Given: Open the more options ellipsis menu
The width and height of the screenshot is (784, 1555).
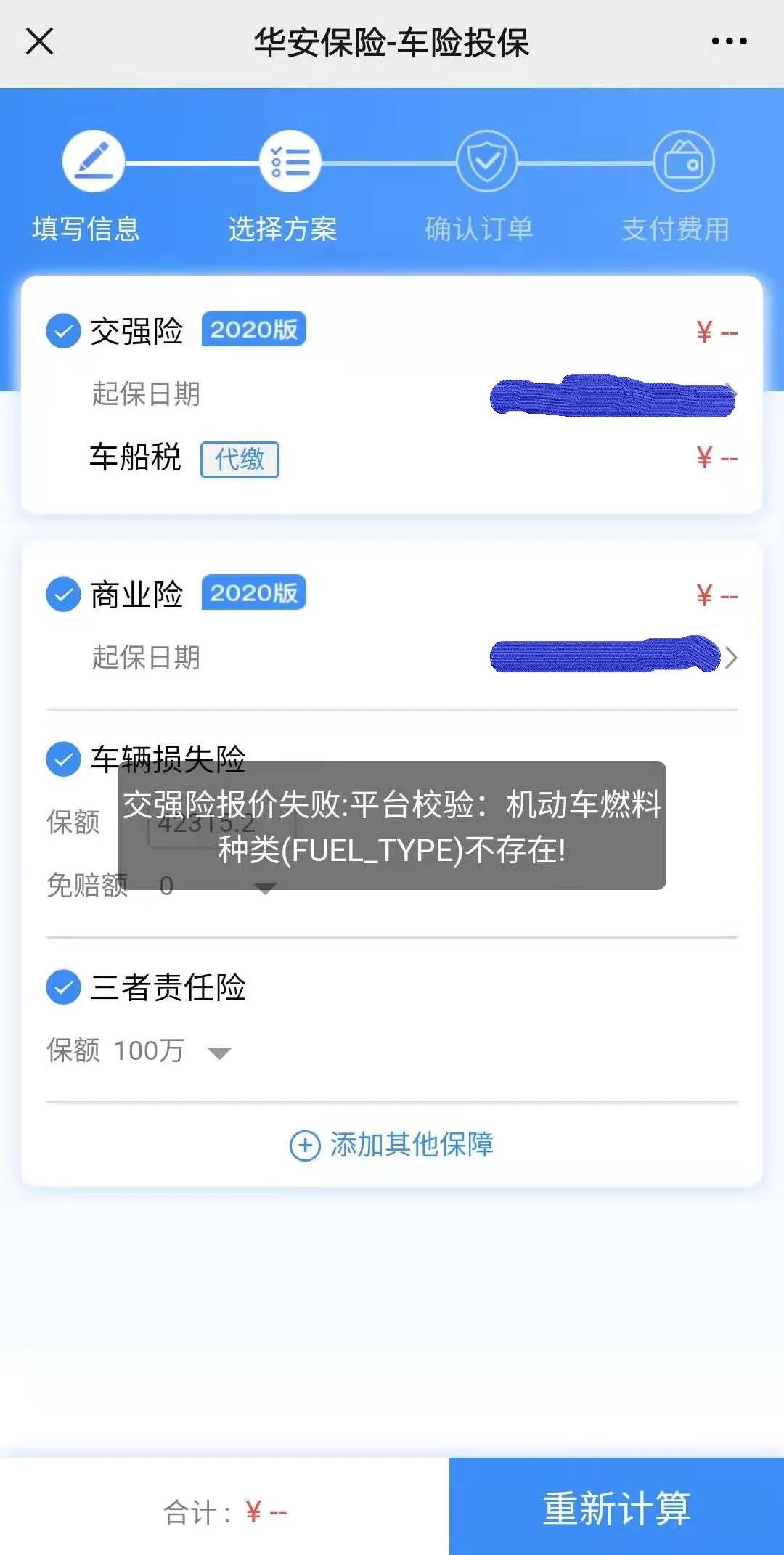Looking at the screenshot, I should [728, 41].
